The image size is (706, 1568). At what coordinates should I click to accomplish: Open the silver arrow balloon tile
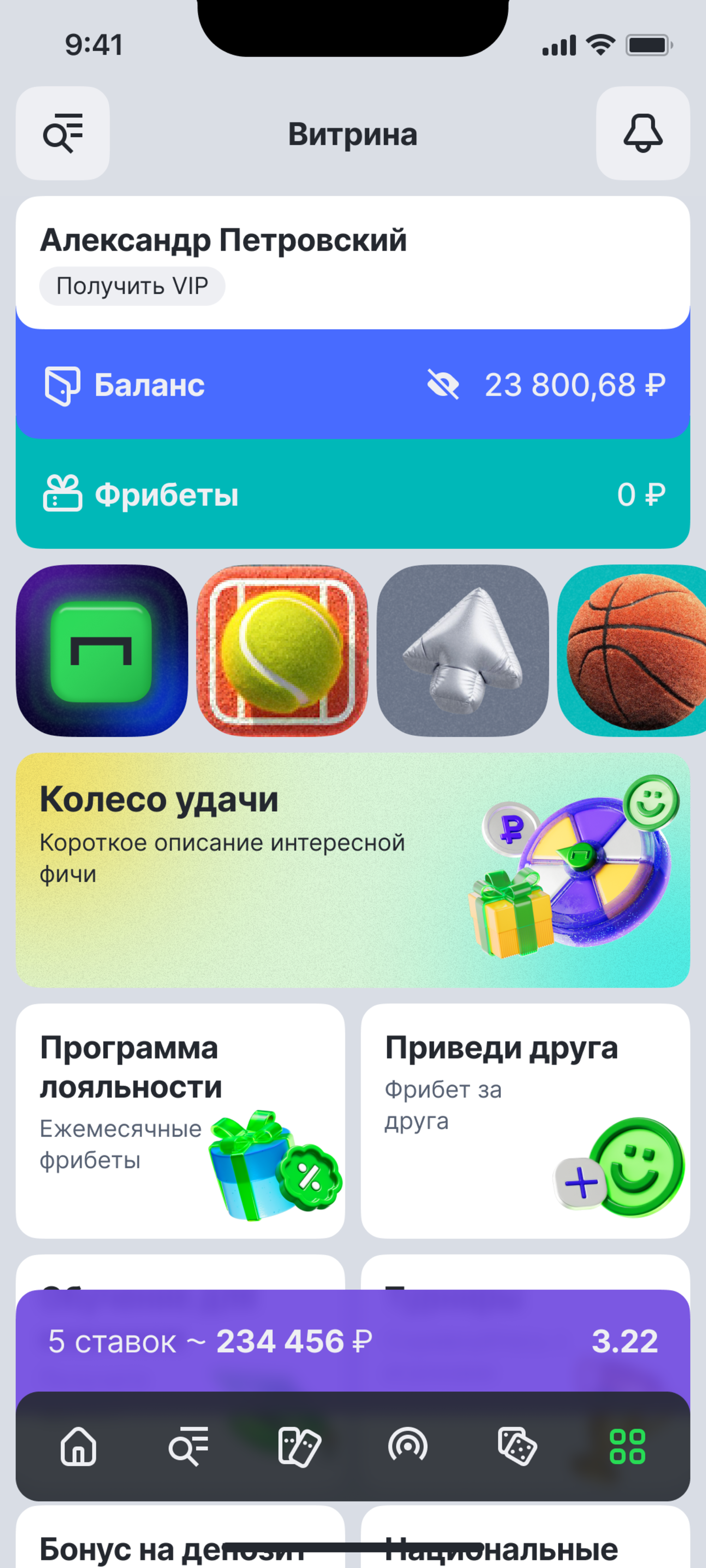tap(462, 651)
